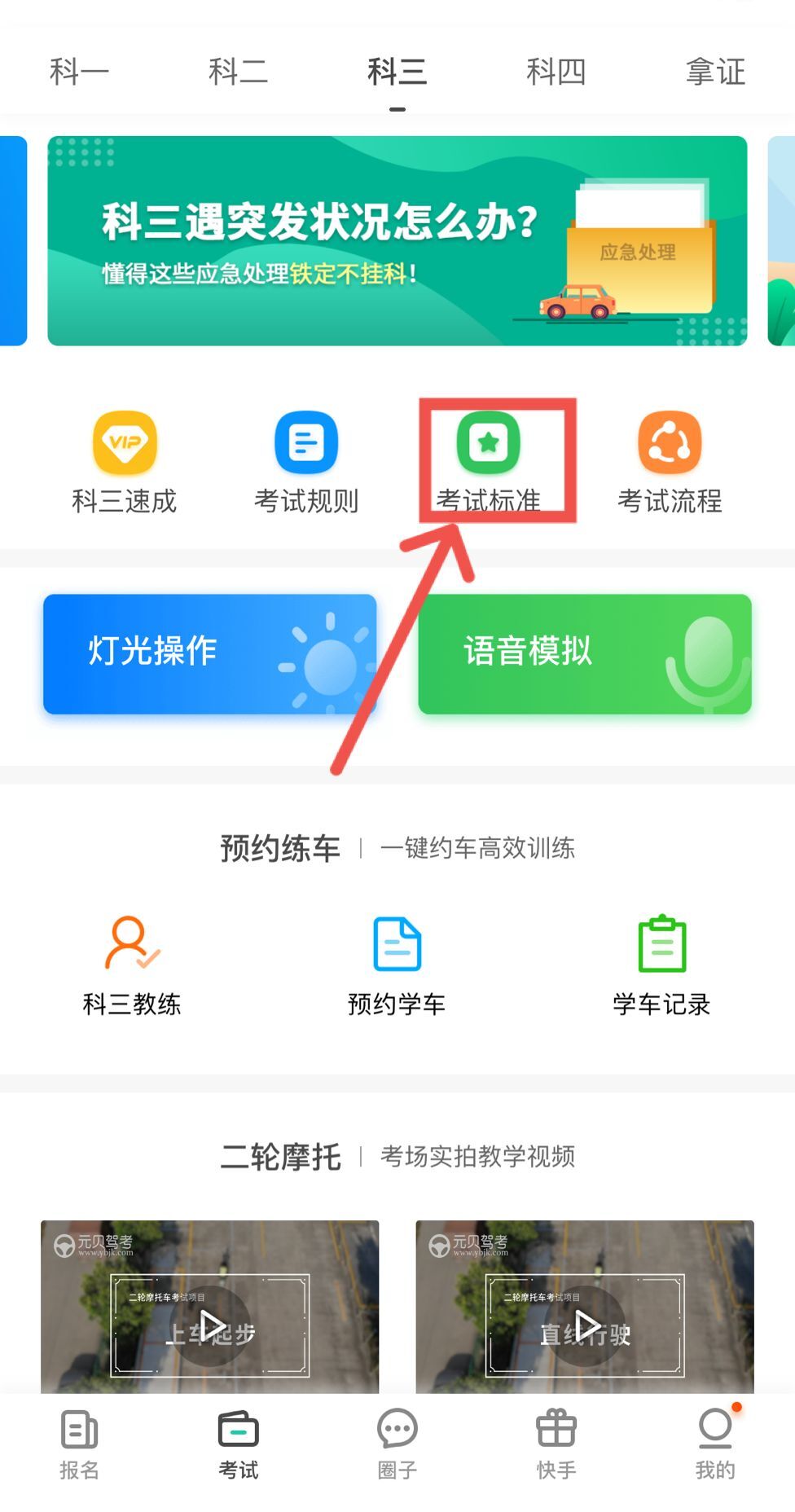795x1512 pixels.
Task: Find a 科三教练
Action: point(132,965)
